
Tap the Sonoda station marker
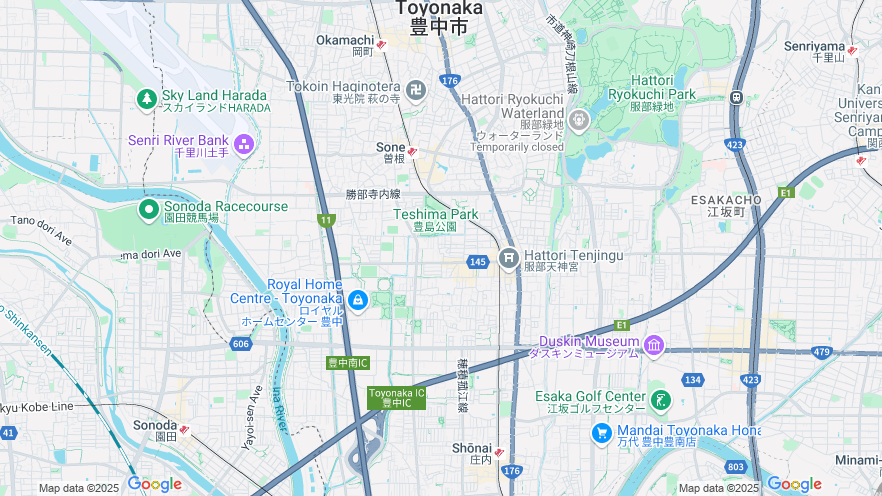184,431
